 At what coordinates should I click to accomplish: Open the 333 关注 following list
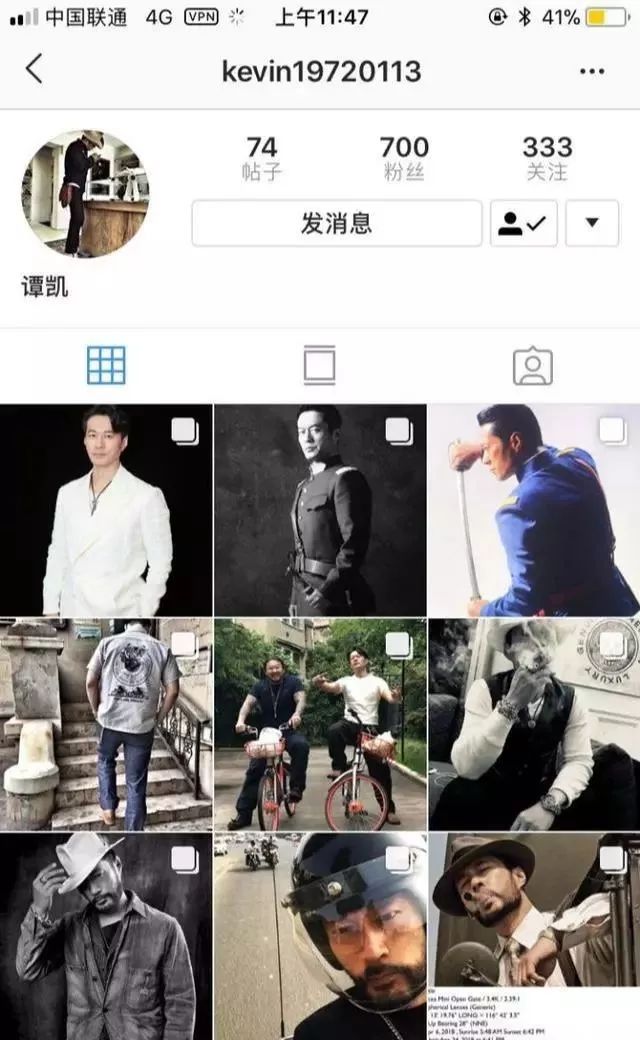click(x=547, y=158)
